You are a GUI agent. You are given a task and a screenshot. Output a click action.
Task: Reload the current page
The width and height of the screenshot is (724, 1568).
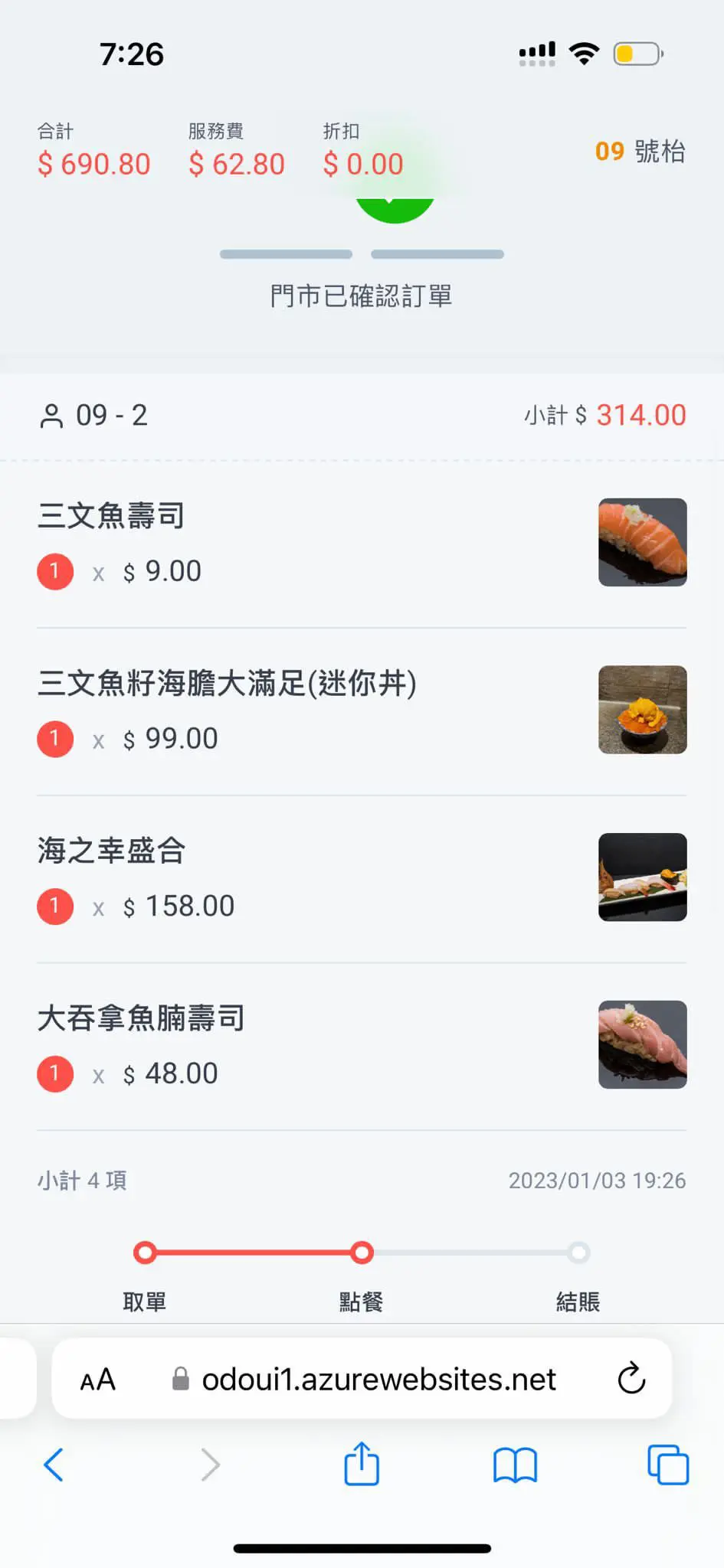(631, 1379)
